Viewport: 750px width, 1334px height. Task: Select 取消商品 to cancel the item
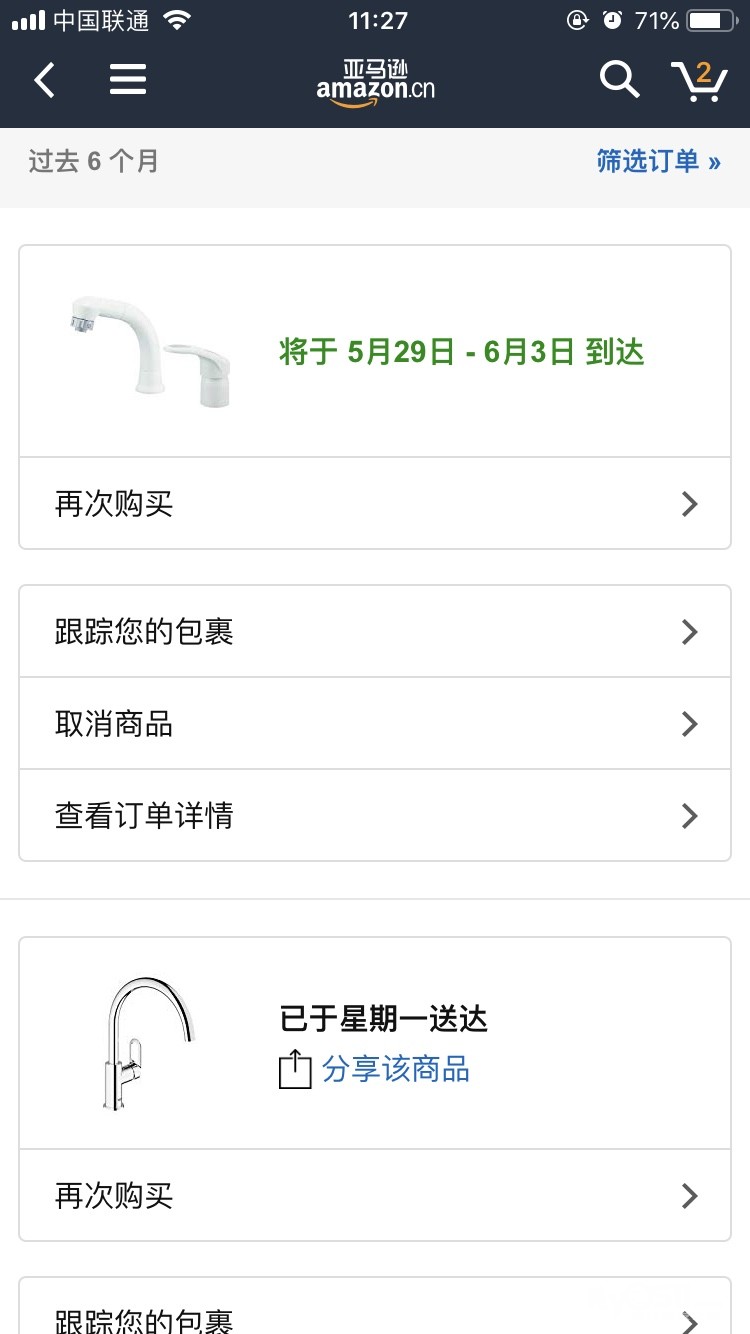(x=375, y=724)
